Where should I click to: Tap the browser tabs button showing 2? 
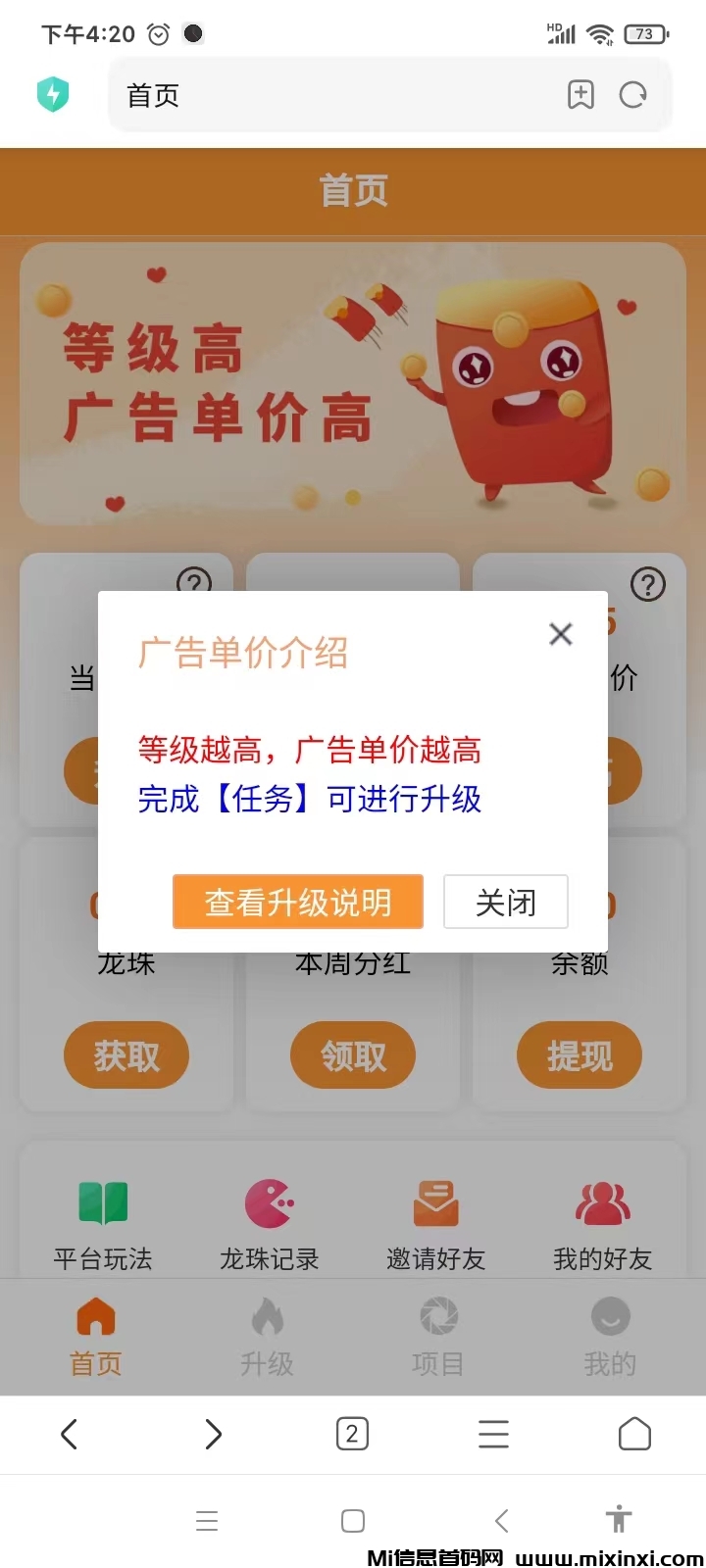pos(352,1434)
